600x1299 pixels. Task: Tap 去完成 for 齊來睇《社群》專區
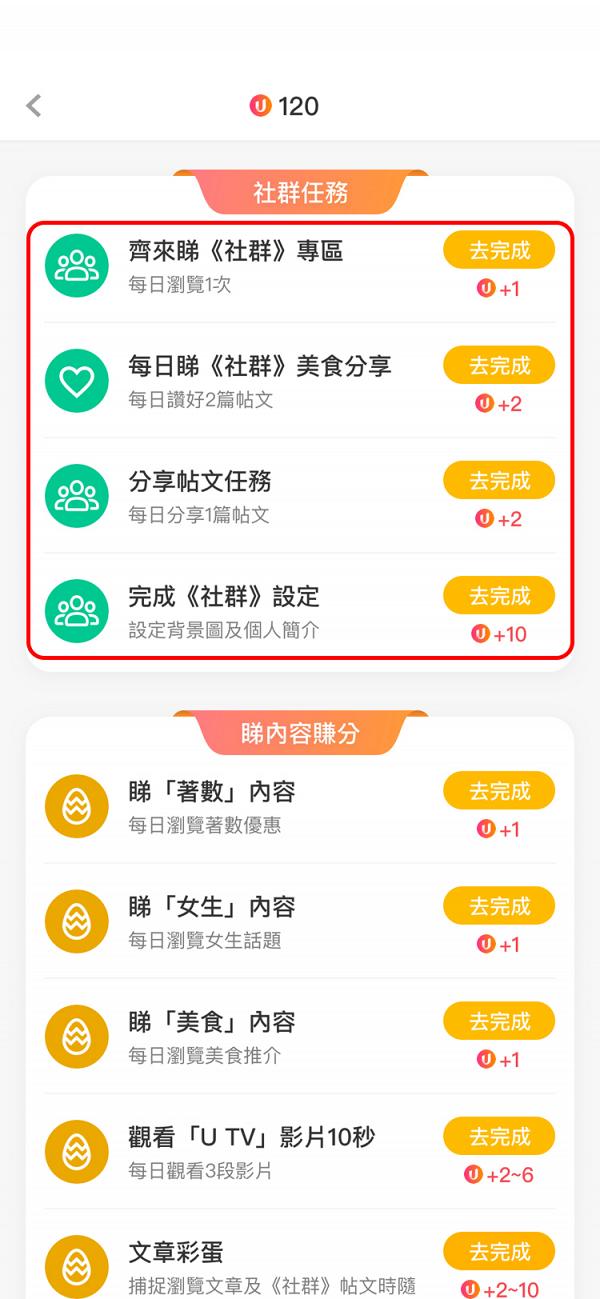(499, 250)
